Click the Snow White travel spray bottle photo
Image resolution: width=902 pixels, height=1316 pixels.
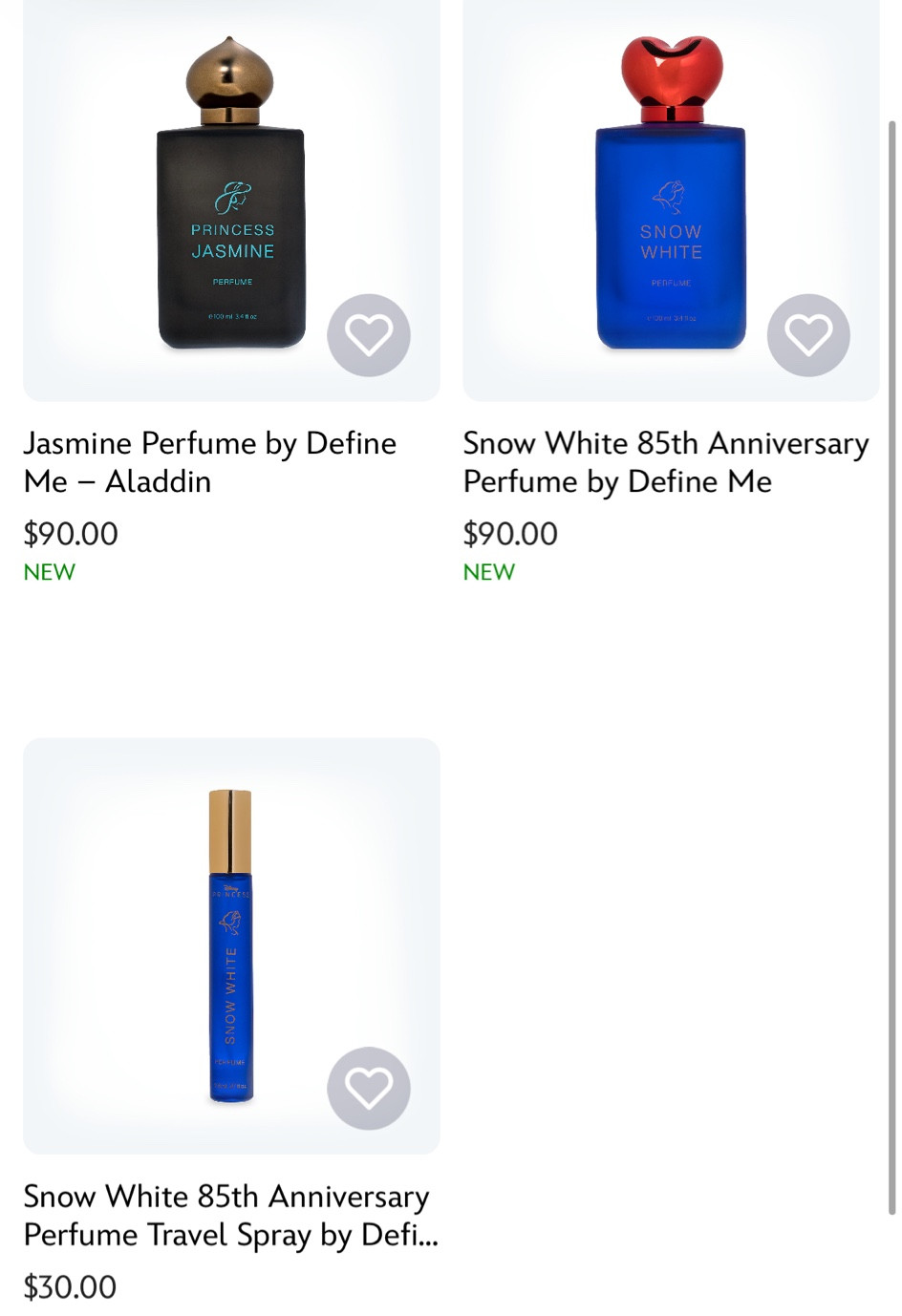pos(229,945)
